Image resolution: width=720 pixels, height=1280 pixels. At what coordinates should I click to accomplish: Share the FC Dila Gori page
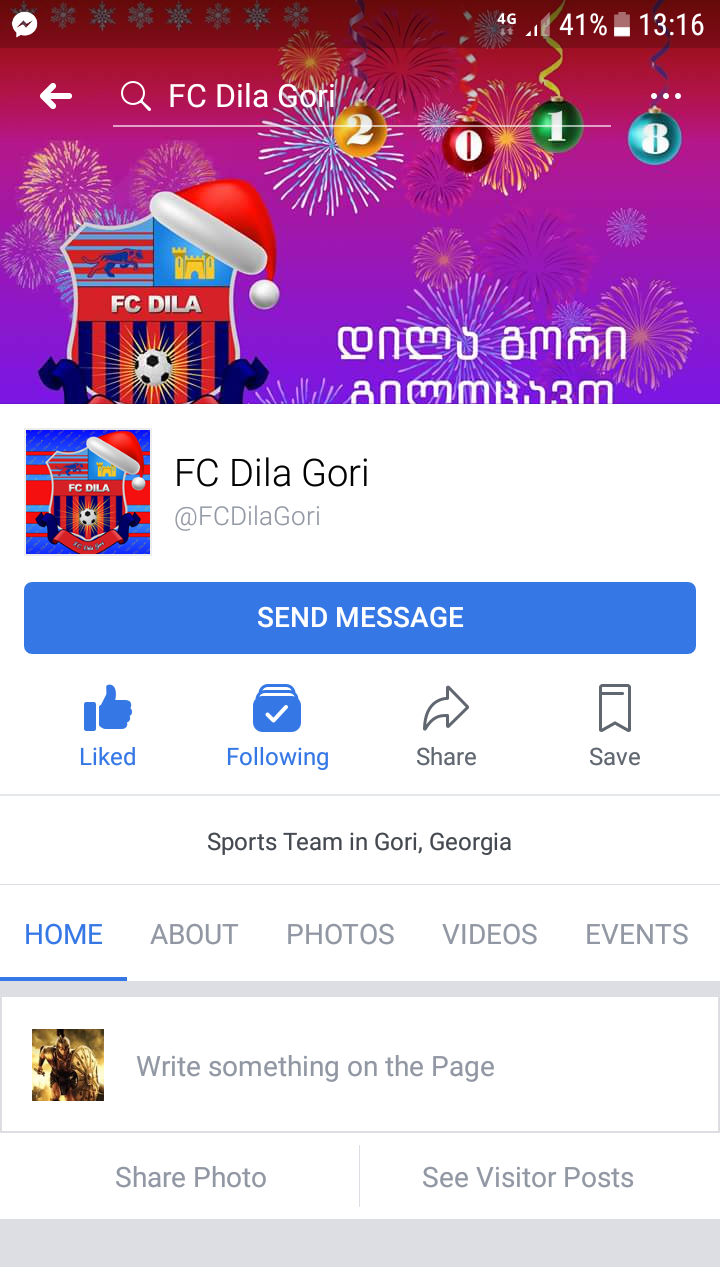coord(446,726)
